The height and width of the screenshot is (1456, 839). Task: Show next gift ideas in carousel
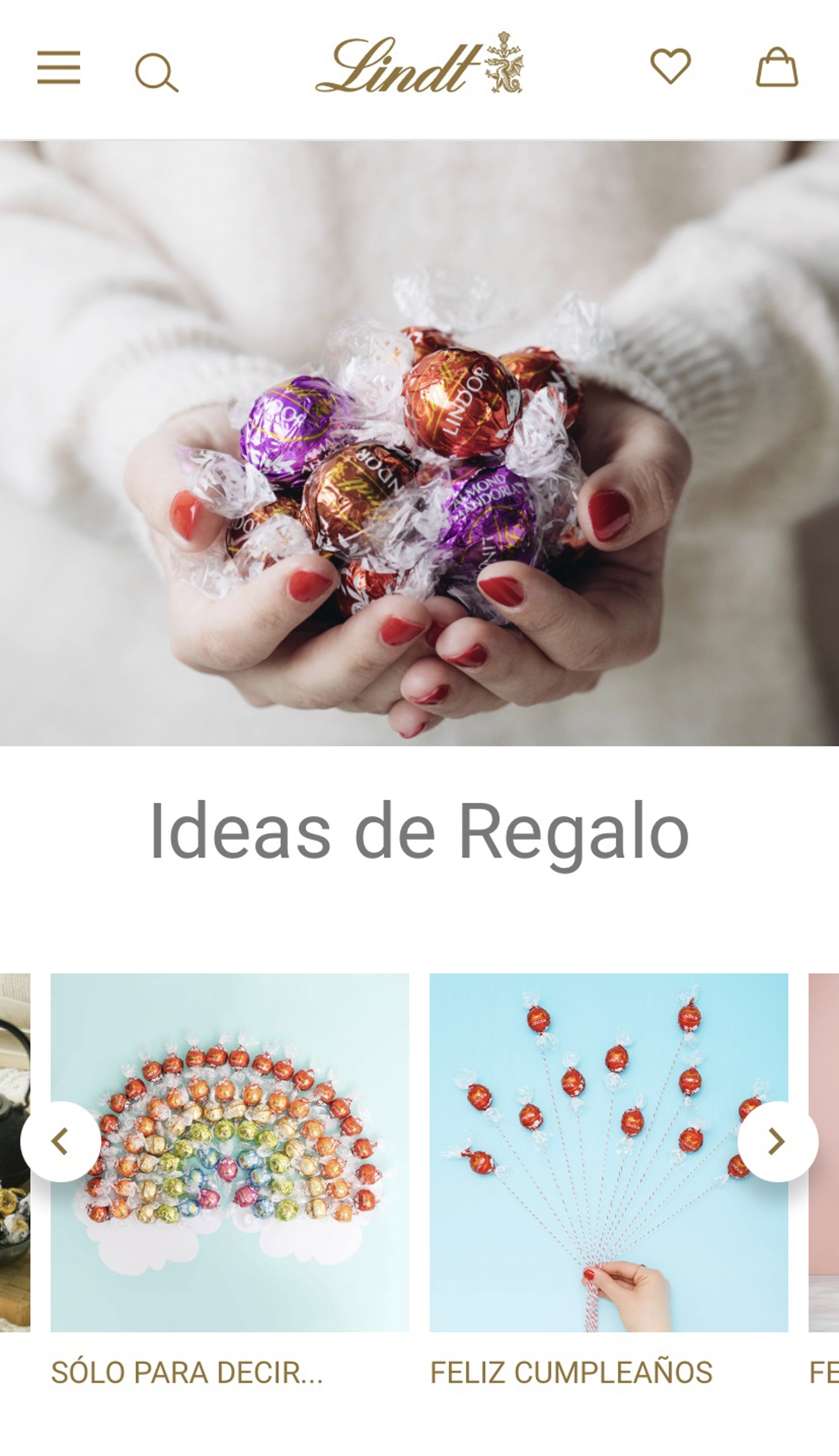(777, 1141)
